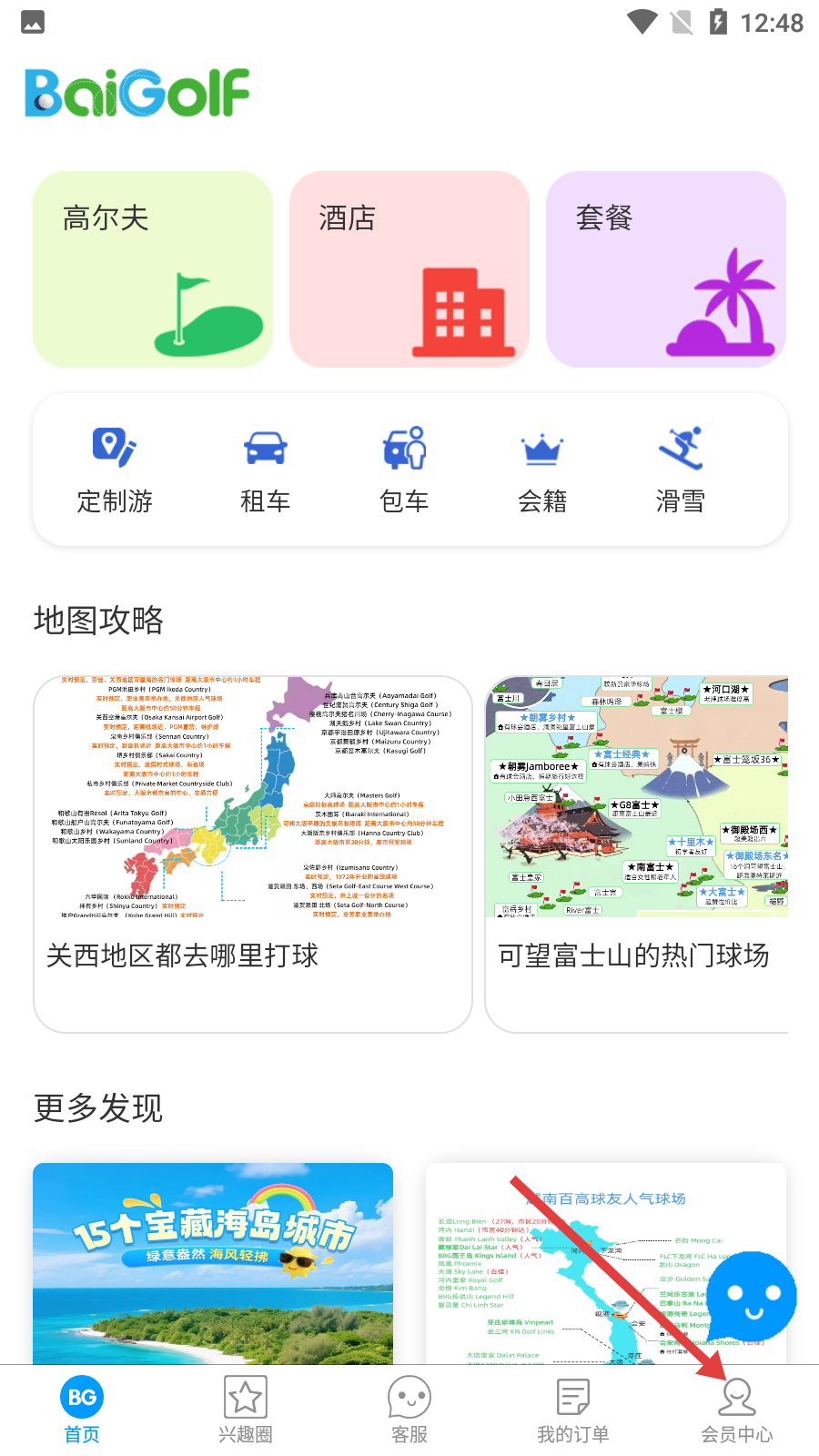
Task: Open the 酒店 hotel category card
Action: (x=409, y=269)
